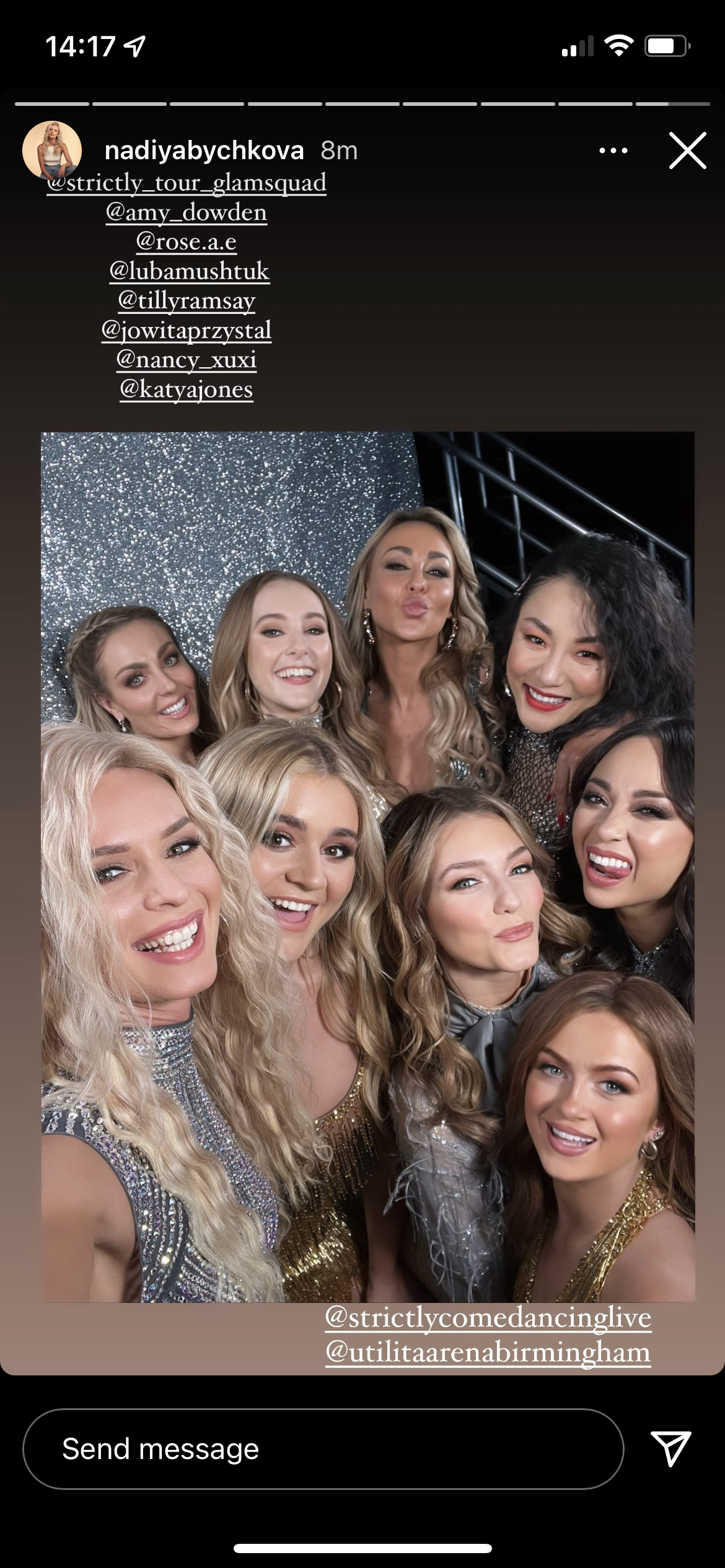
Task: Open the @strictlycomedancinglive tag
Action: pyautogui.click(x=488, y=1317)
